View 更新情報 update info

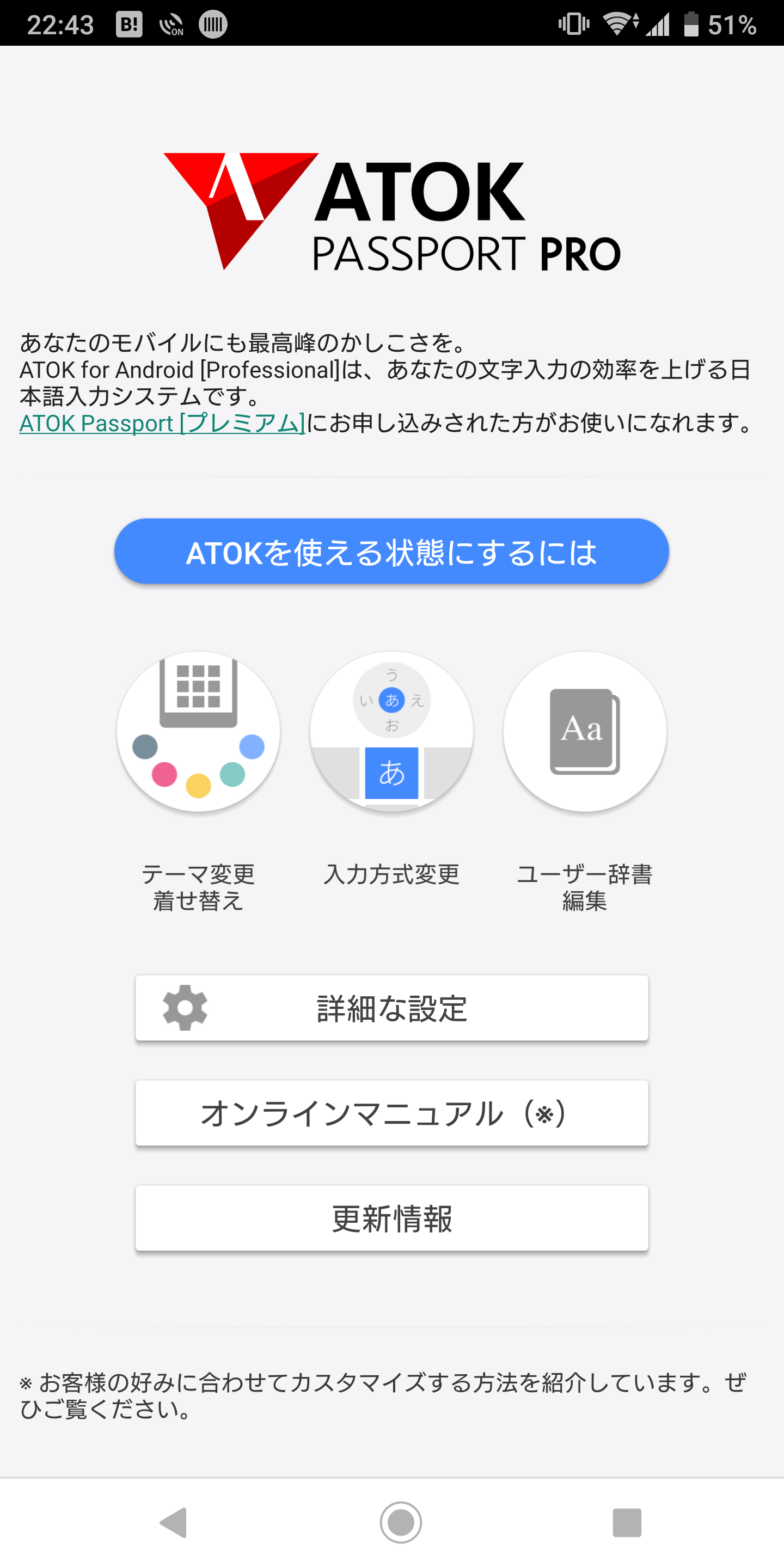point(391,1218)
